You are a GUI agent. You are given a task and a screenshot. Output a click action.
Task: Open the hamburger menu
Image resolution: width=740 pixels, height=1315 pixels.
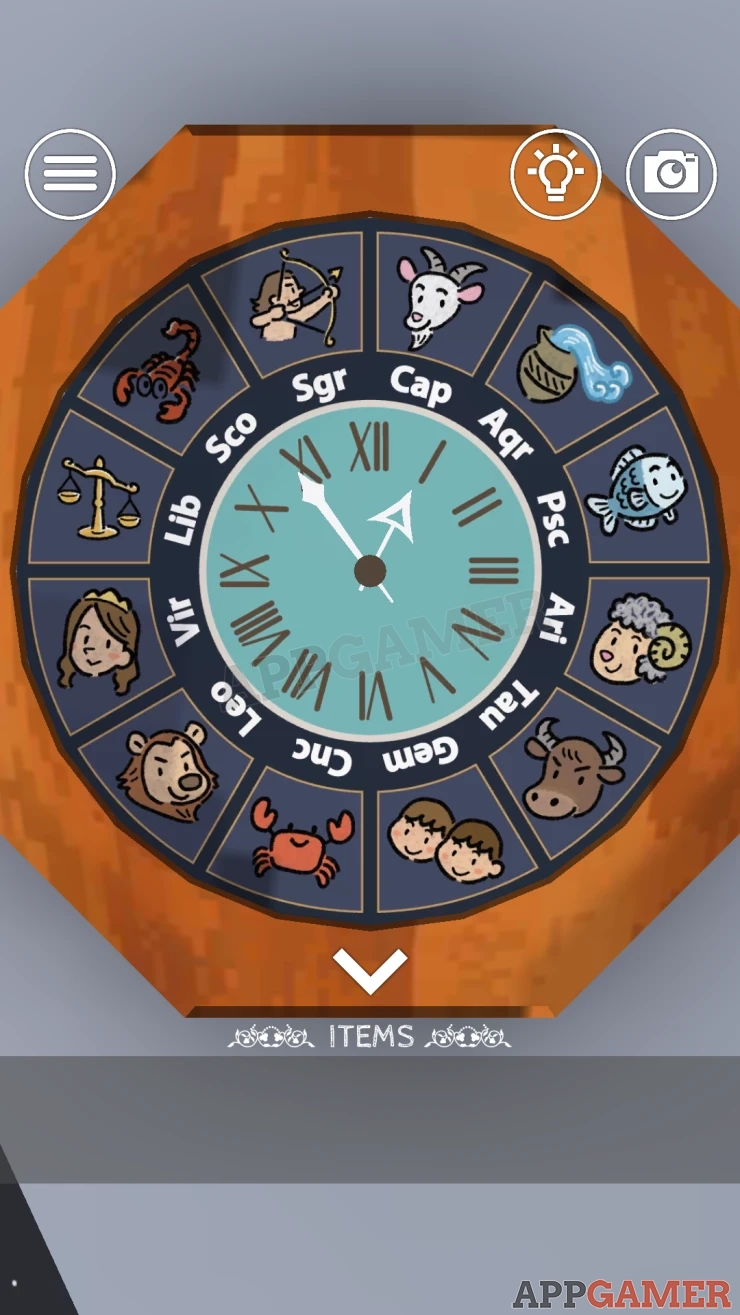(70, 174)
